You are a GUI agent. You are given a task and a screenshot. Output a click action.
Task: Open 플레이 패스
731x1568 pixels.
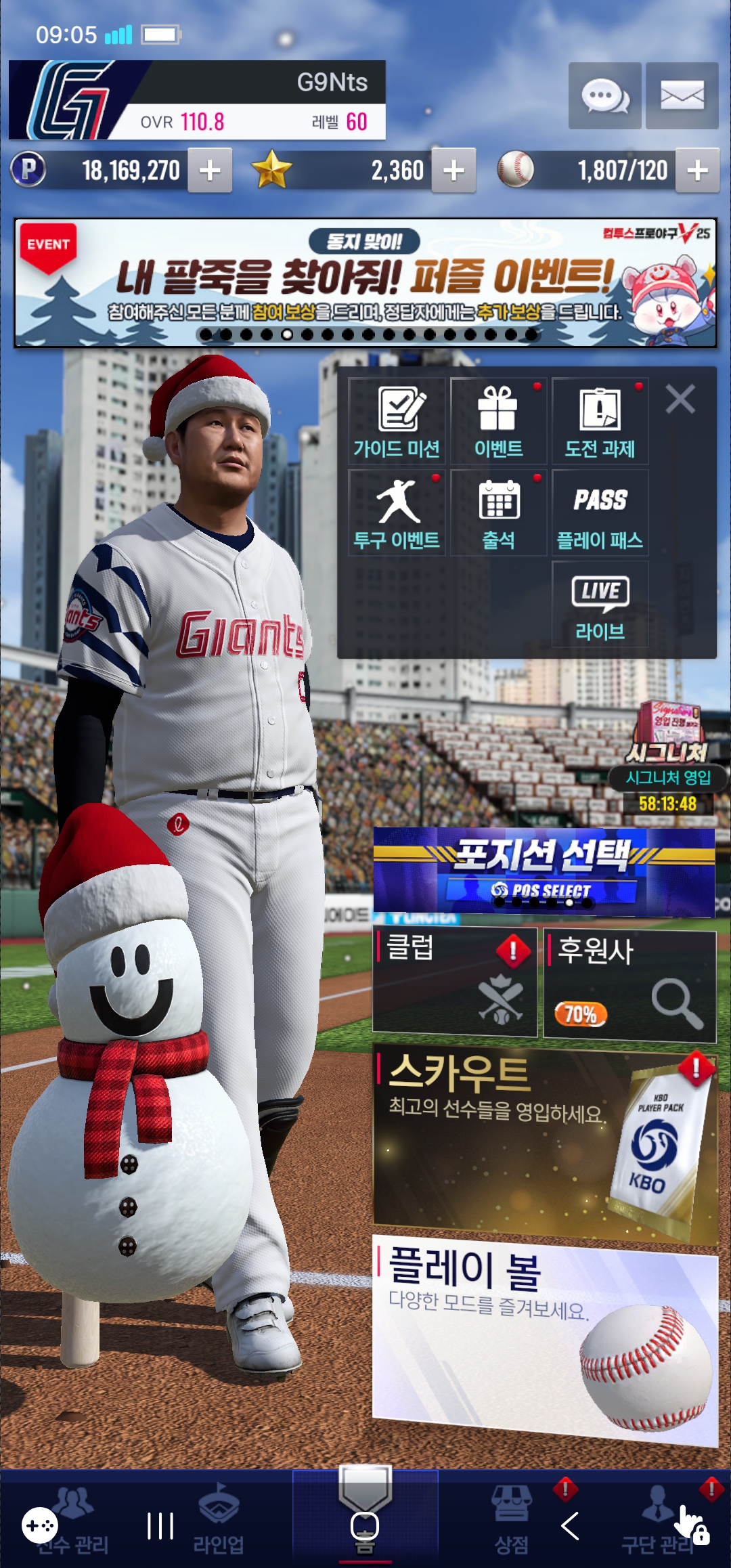[x=600, y=513]
